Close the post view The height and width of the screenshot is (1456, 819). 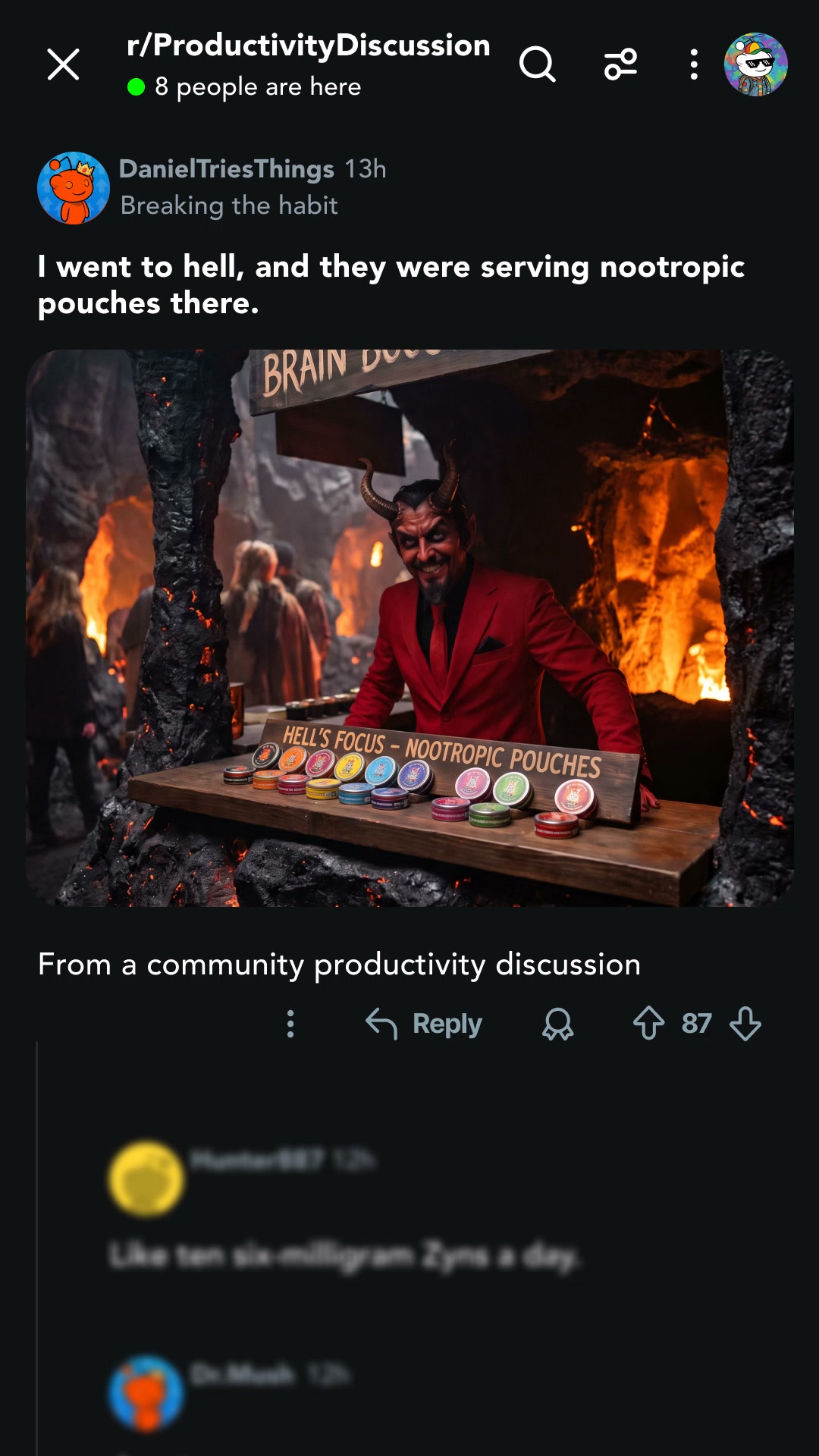[x=63, y=64]
